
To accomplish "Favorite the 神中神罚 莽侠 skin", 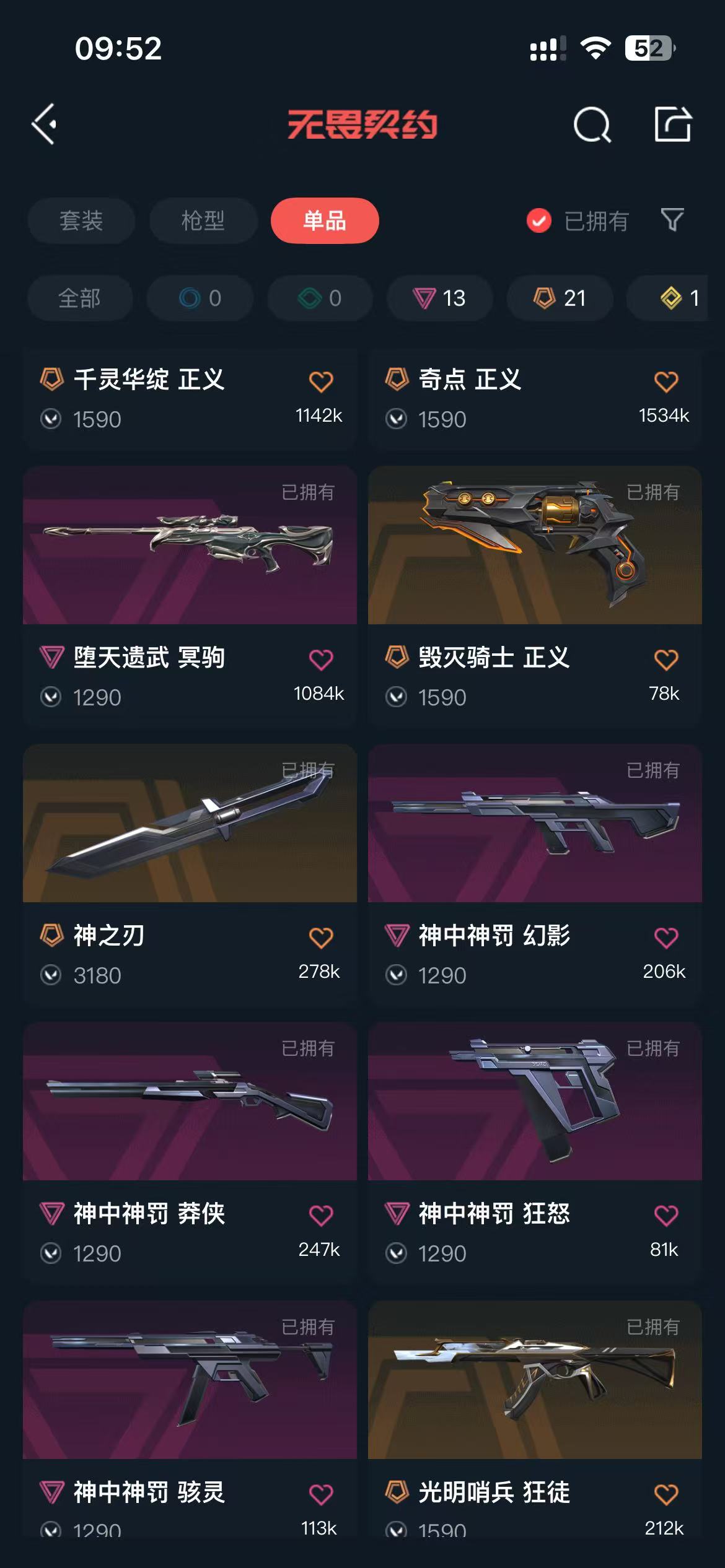I will (x=321, y=1216).
